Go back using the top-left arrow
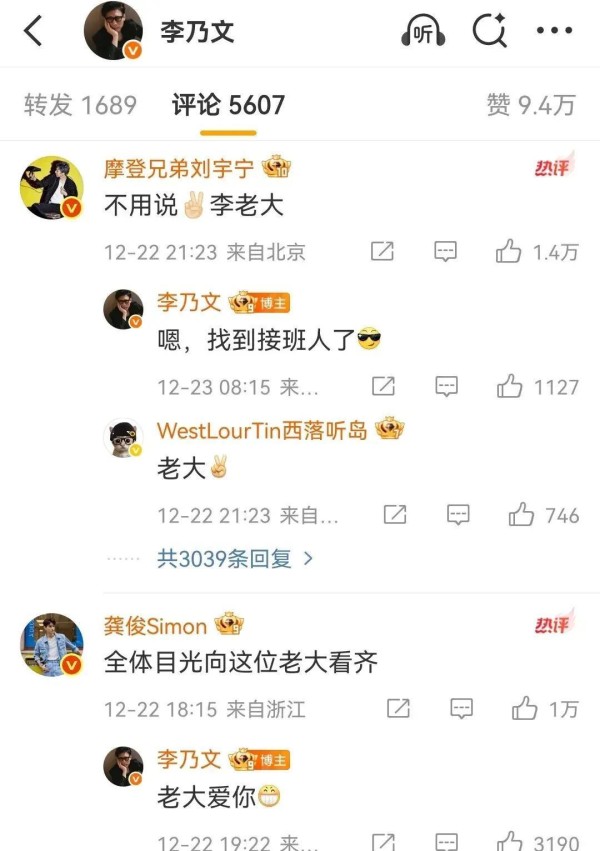Image resolution: width=600 pixels, height=851 pixels. coord(34,31)
